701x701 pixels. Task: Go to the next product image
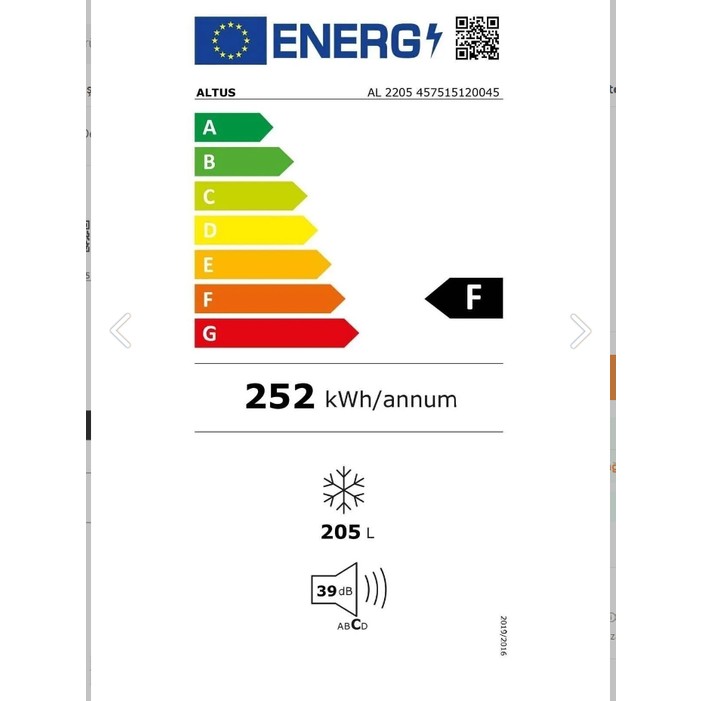pos(580,331)
